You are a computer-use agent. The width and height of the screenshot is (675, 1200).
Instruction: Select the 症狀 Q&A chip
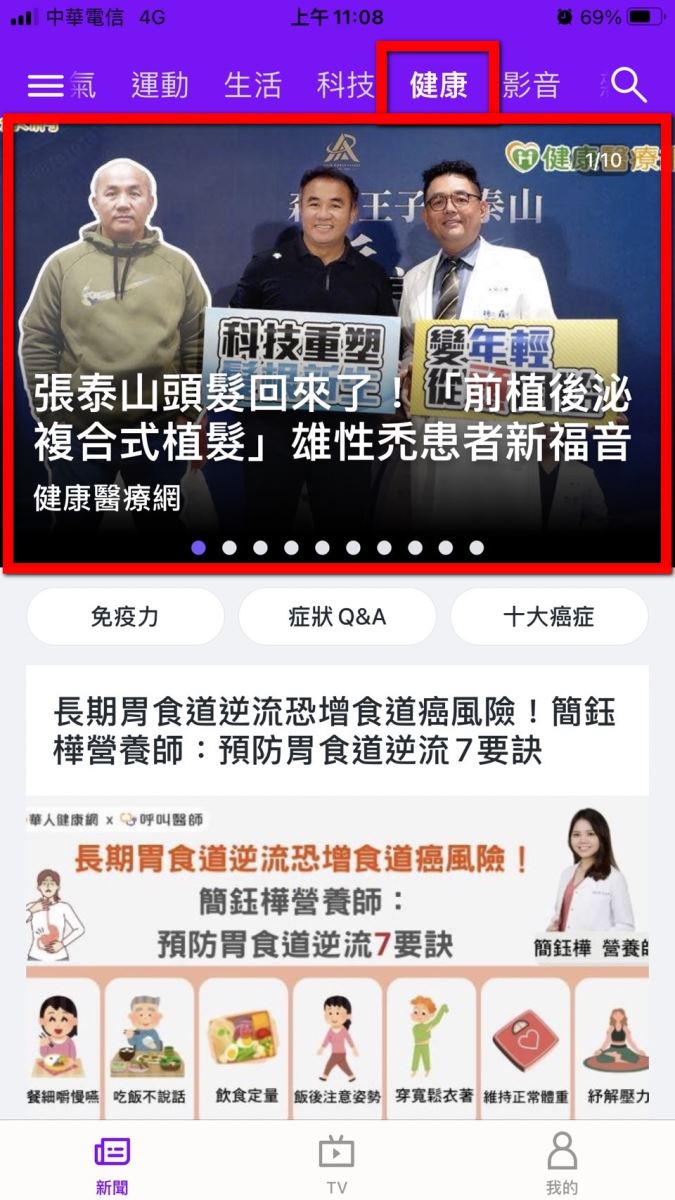pyautogui.click(x=337, y=617)
